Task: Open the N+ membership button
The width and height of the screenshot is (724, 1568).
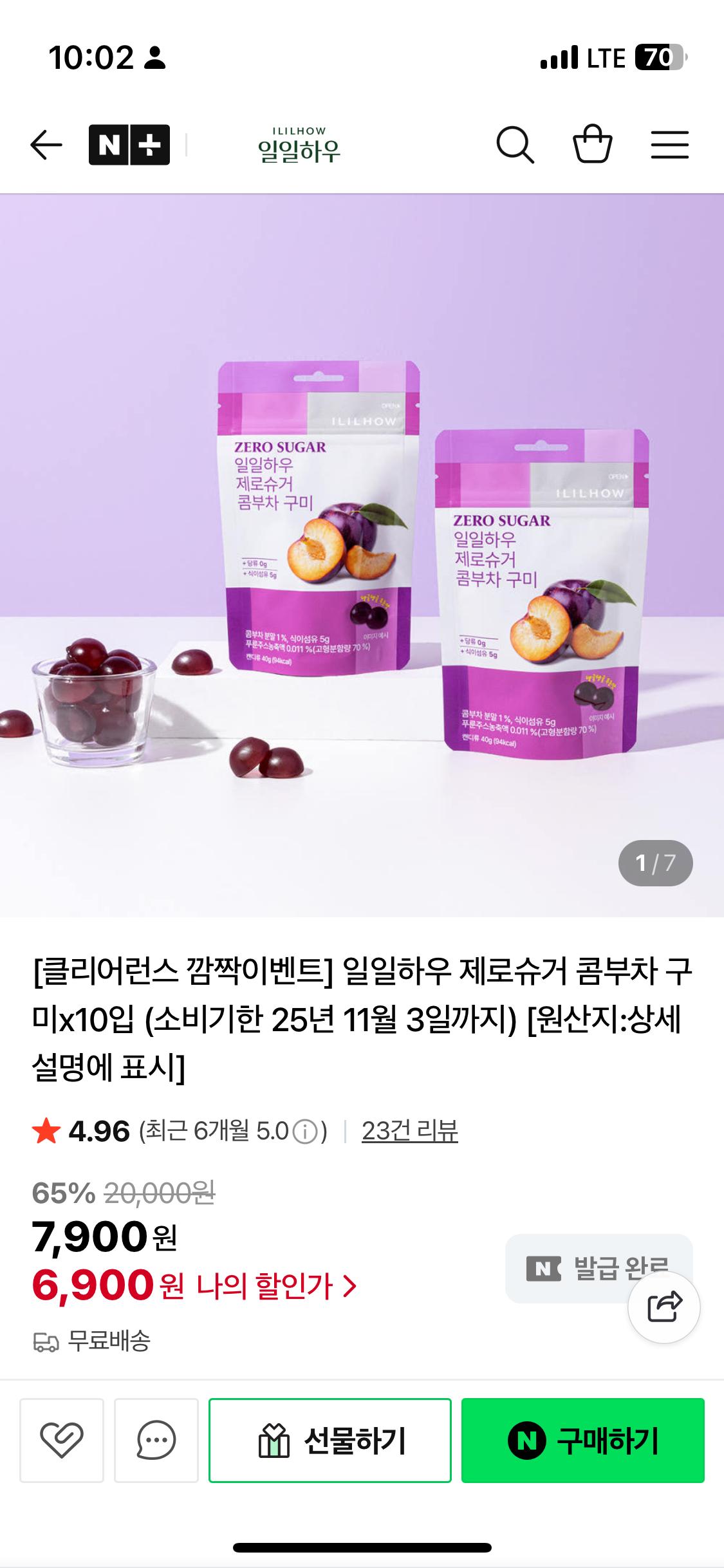Action: (129, 145)
